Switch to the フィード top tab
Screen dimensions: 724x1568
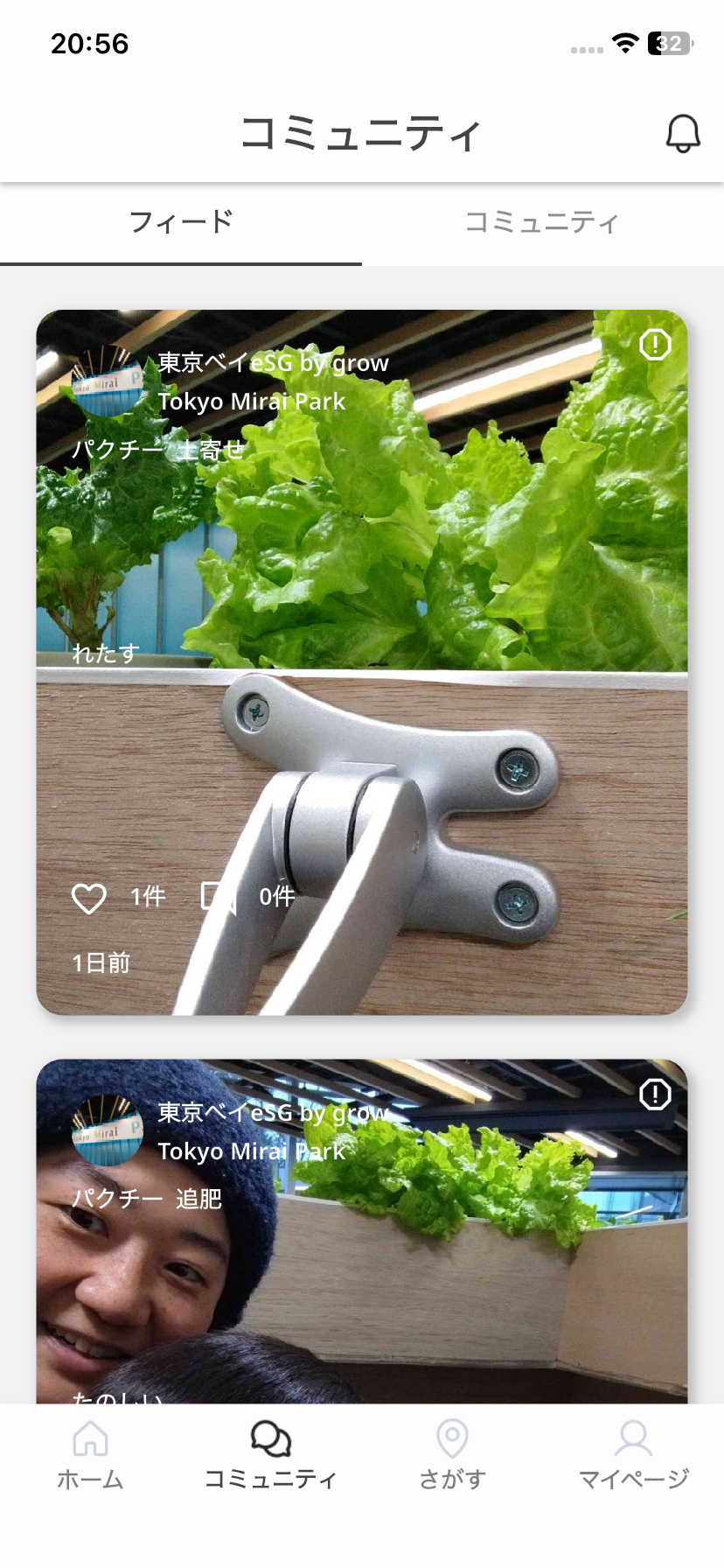point(181,222)
